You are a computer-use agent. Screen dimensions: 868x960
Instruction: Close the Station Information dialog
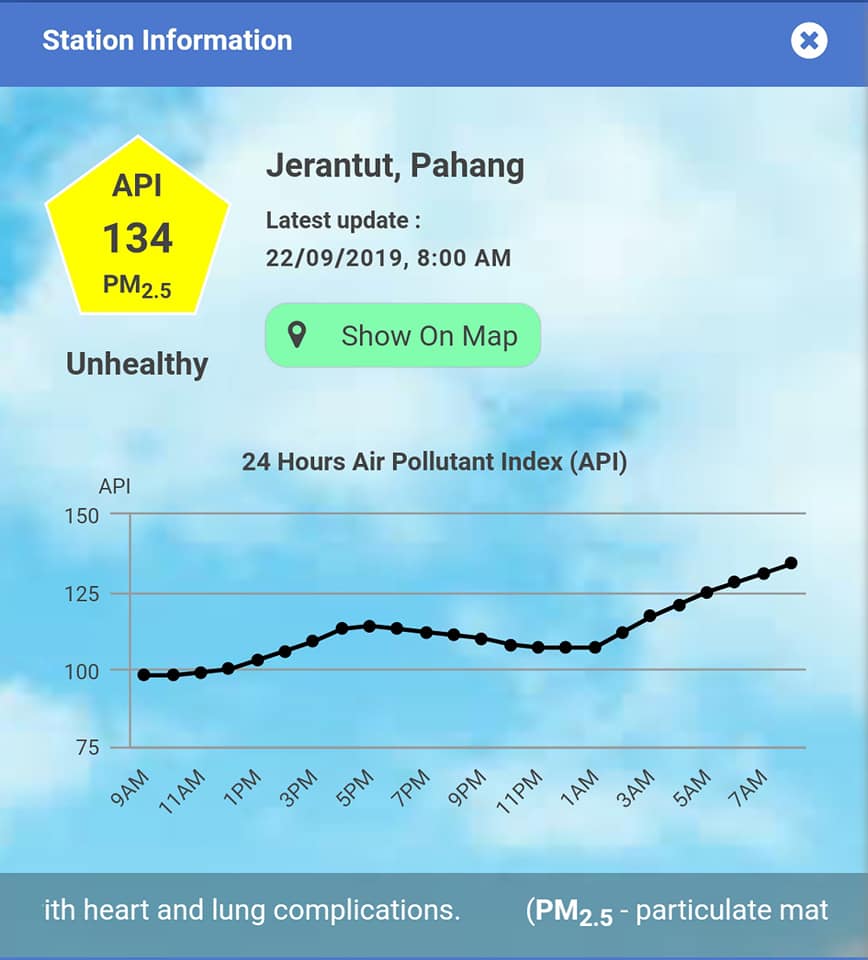[809, 40]
